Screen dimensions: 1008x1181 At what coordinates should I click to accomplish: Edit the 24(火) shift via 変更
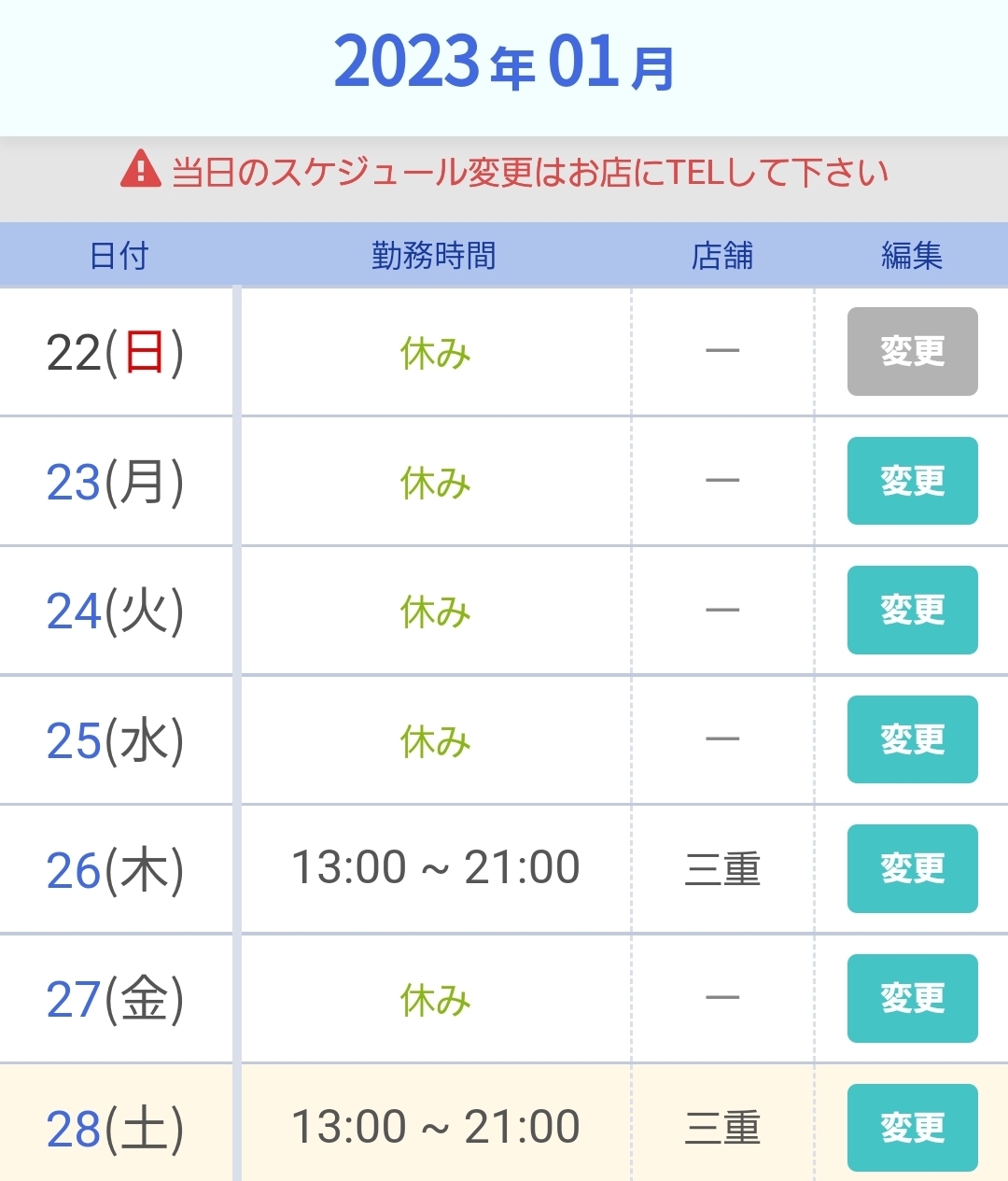912,610
